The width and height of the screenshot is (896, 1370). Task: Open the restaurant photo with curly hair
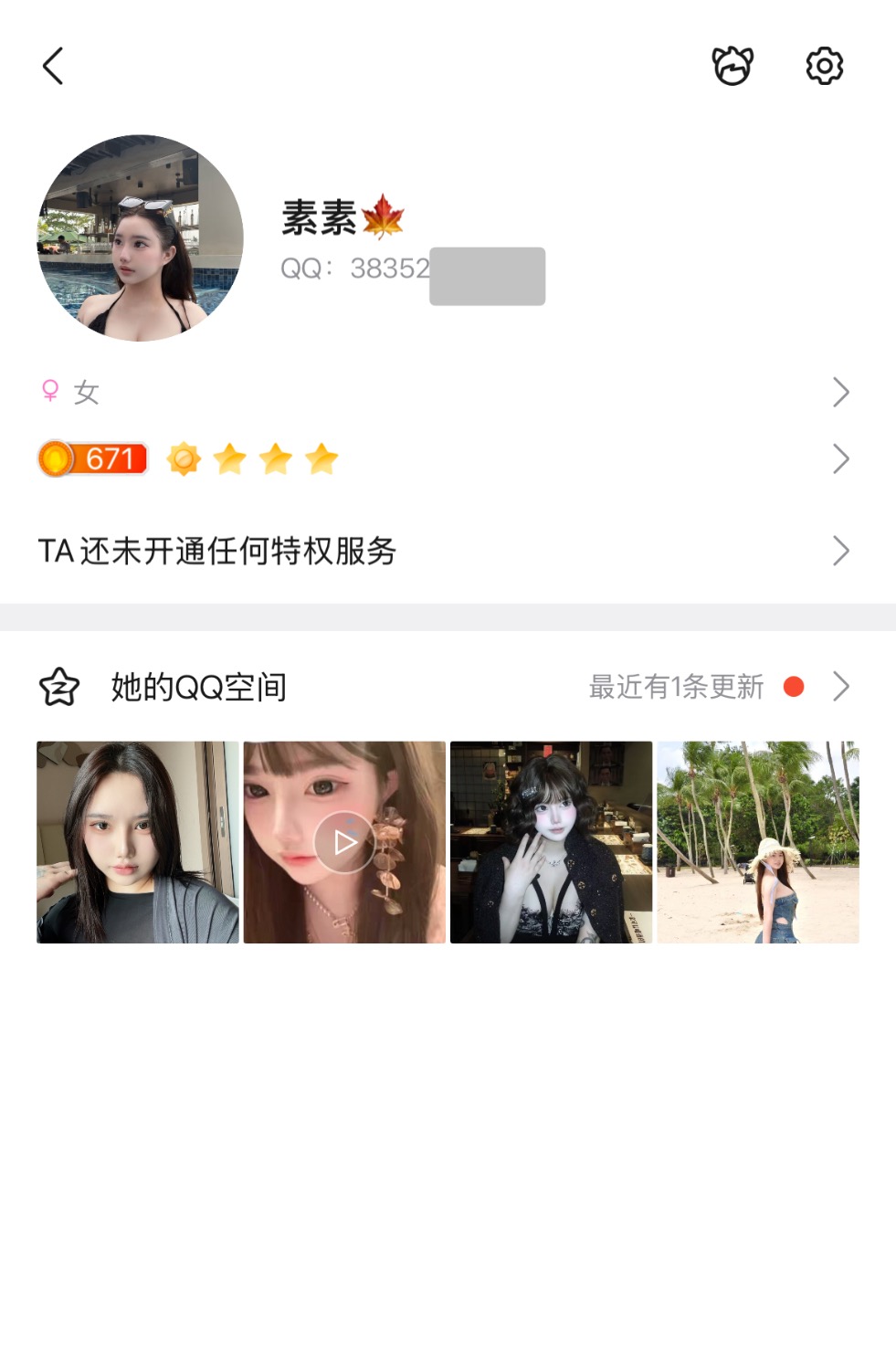551,842
